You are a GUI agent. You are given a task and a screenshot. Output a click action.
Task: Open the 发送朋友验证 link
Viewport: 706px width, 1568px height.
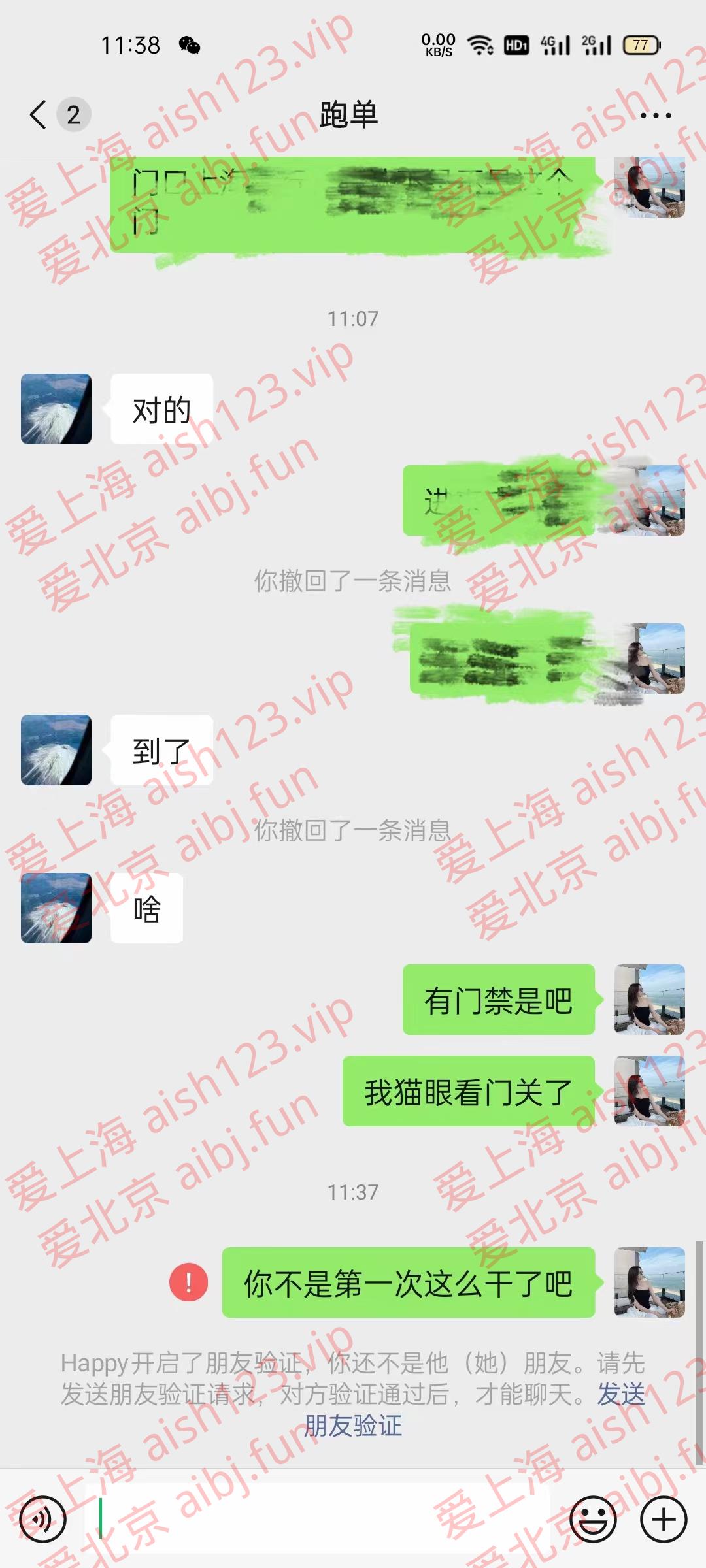coord(353,1425)
